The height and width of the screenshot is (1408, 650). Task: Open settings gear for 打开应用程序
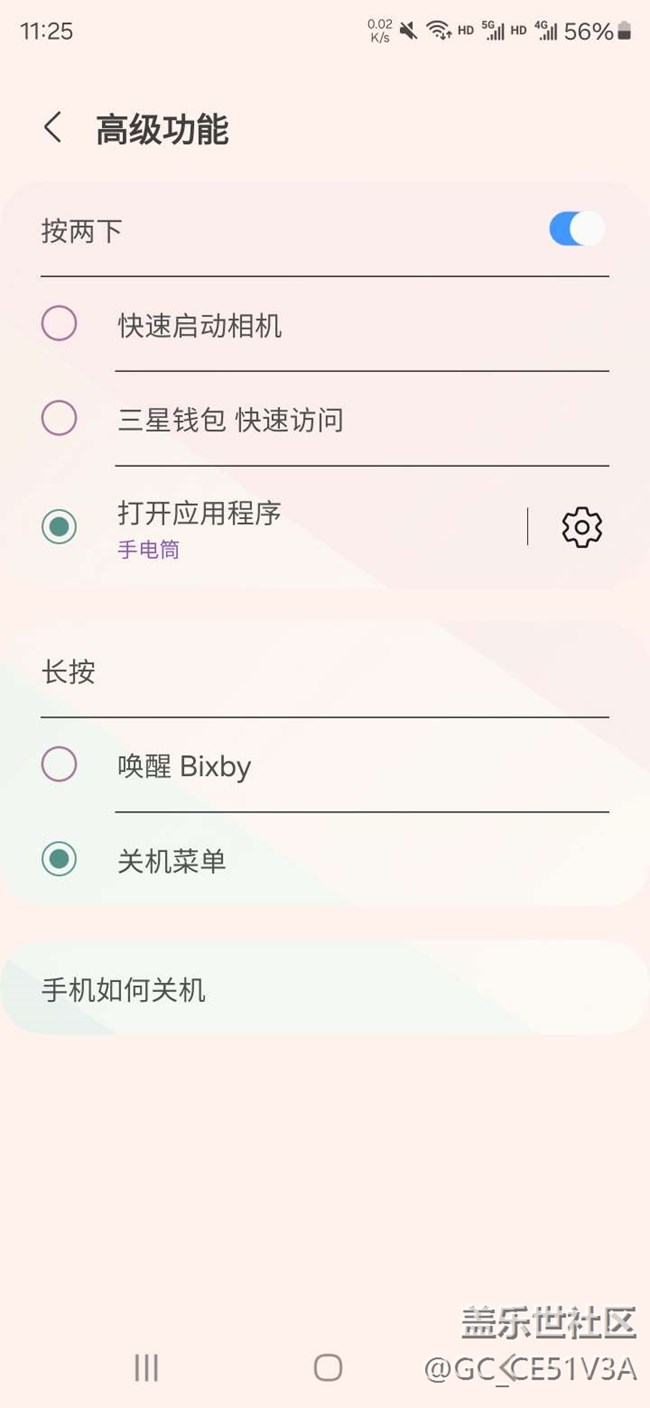click(581, 527)
